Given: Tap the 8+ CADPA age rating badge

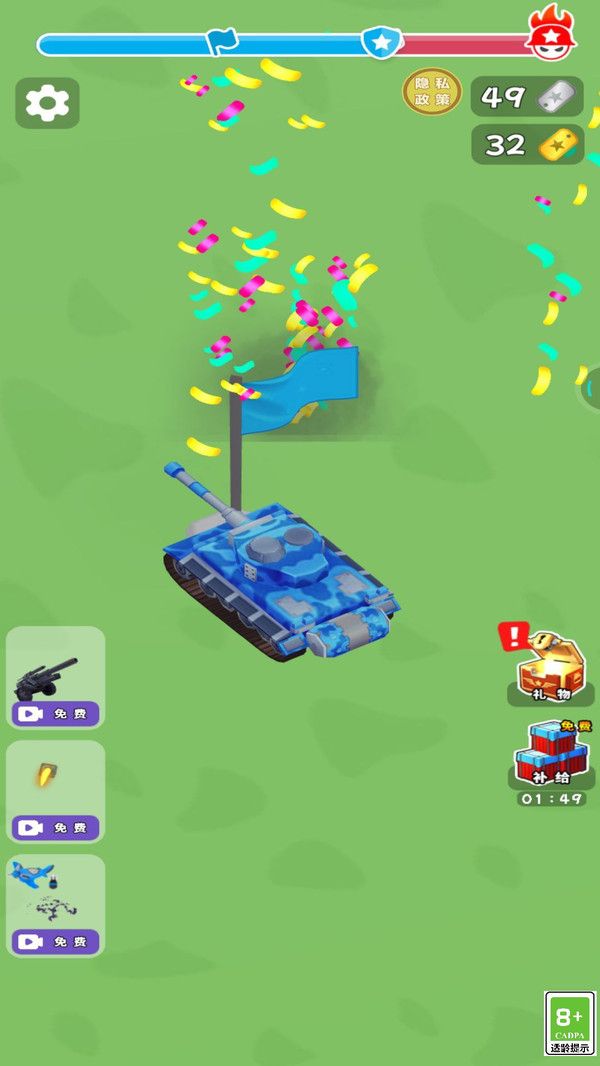Looking at the screenshot, I should (x=570, y=1022).
